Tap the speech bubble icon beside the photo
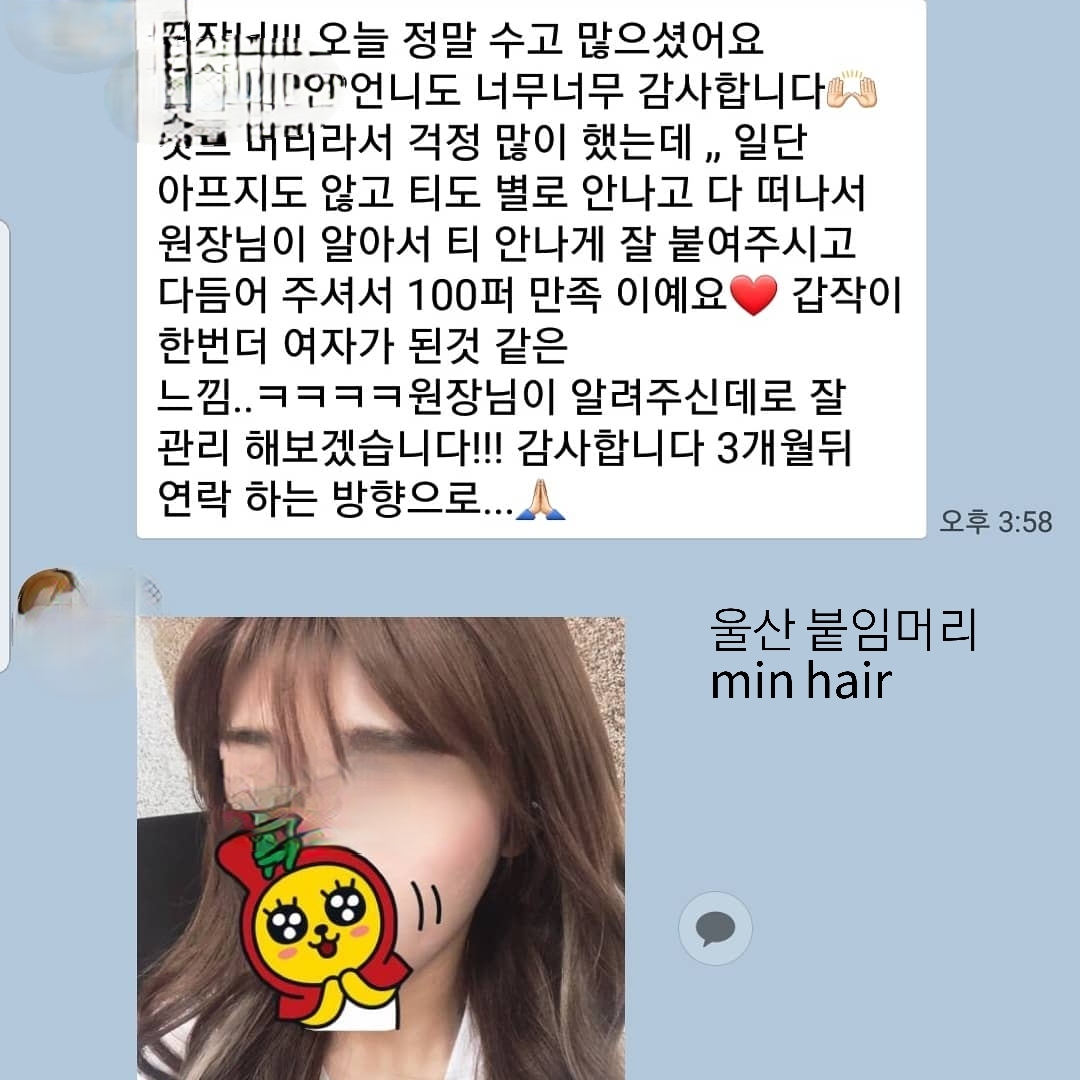This screenshot has width=1080, height=1080. [715, 929]
